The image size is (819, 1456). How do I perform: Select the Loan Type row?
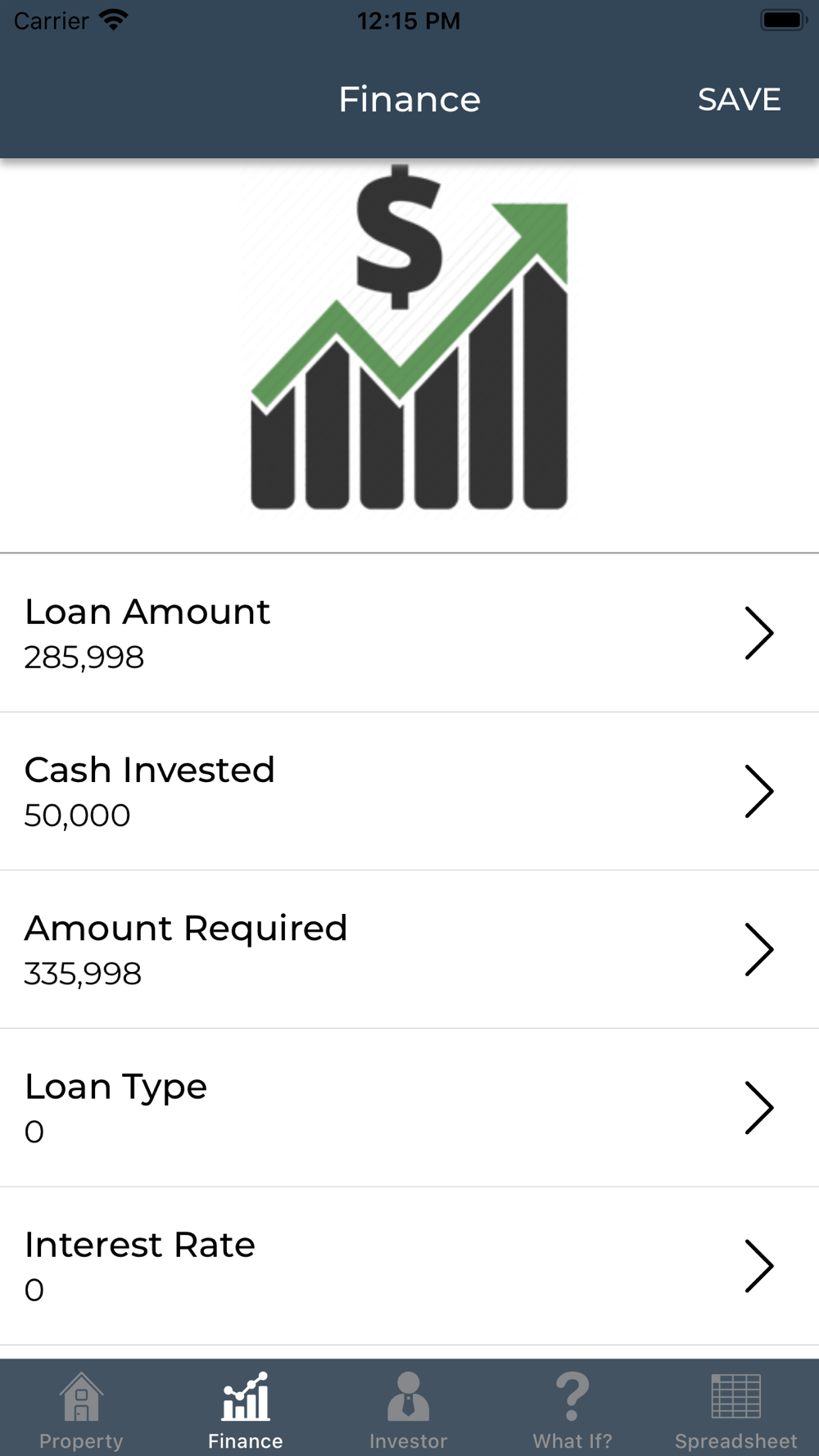409,1107
